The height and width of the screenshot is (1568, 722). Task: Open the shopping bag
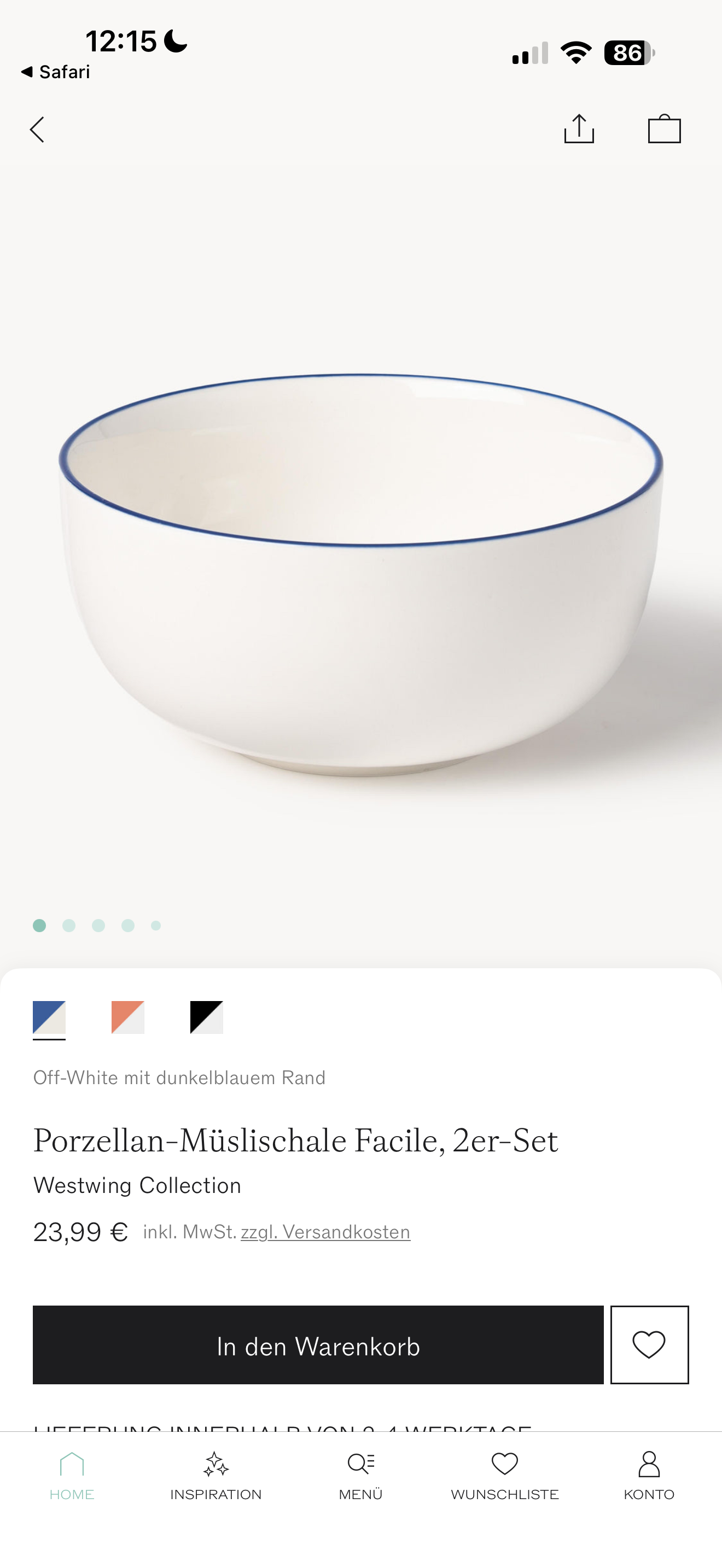tap(664, 129)
